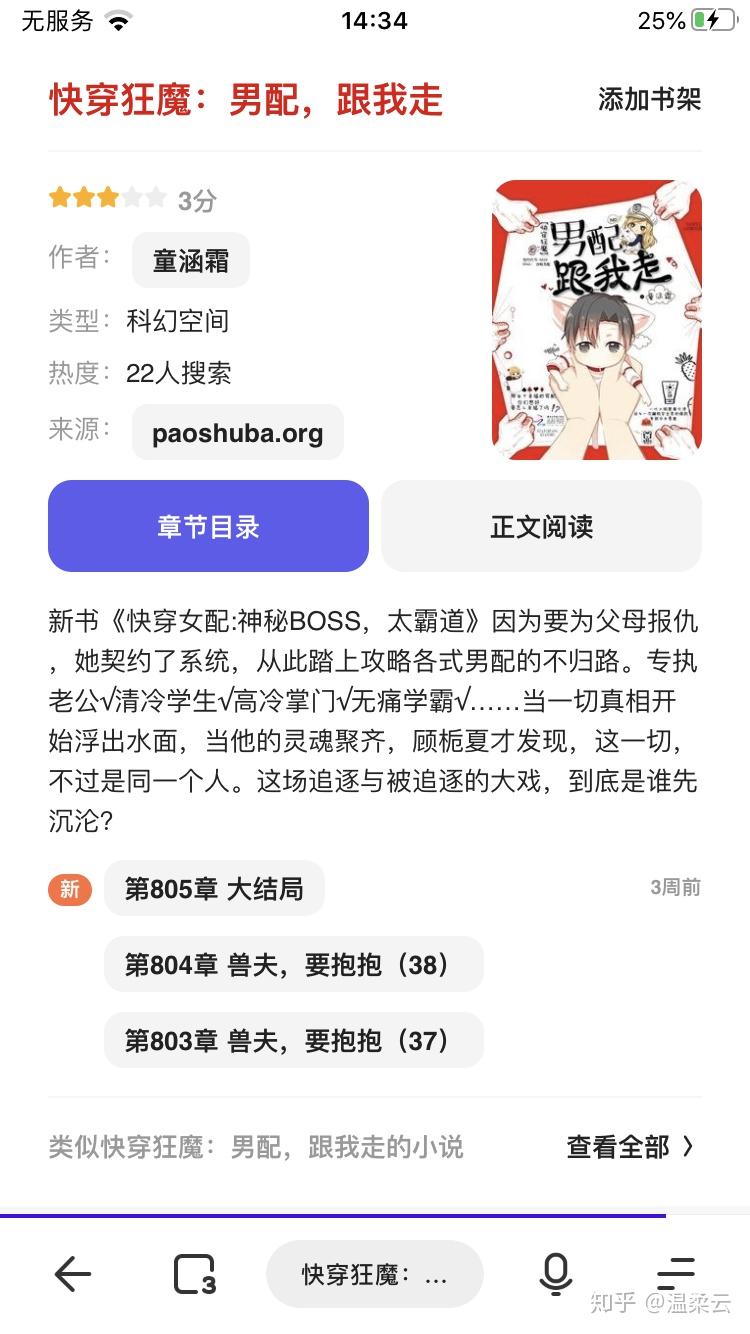Tap 添加书架 to add book to shelf
Image resolution: width=750 pixels, height=1334 pixels.
coord(649,99)
